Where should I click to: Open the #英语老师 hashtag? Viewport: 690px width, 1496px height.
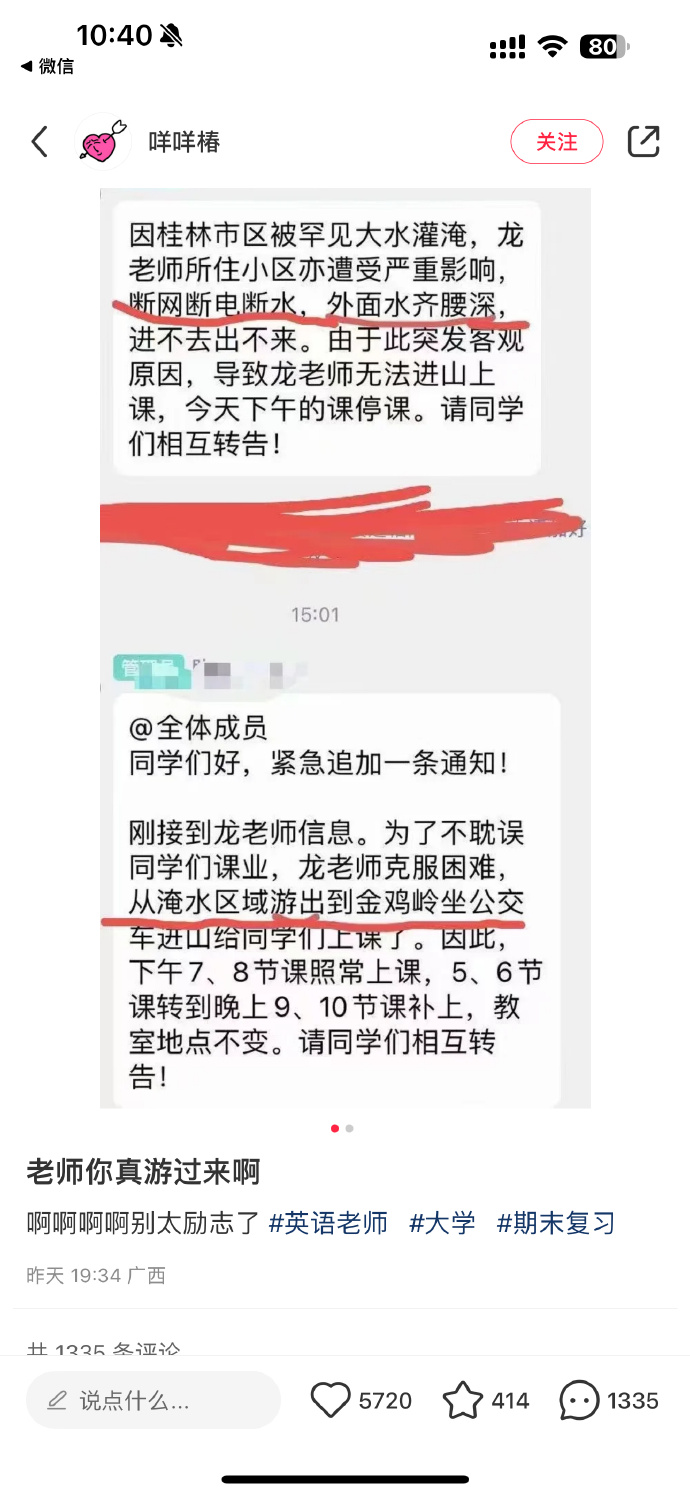click(328, 1222)
